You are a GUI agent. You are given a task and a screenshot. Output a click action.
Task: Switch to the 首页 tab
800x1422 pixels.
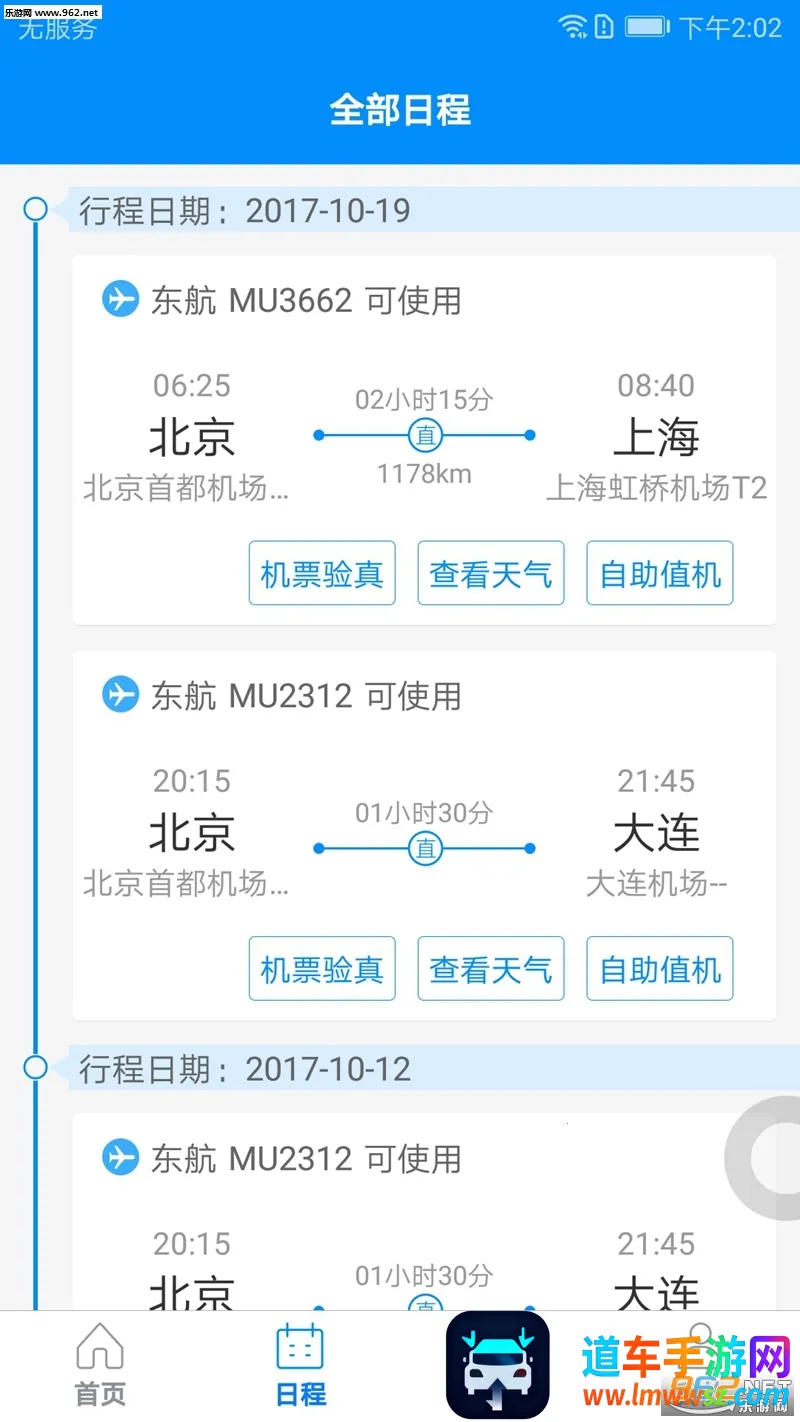pos(100,1365)
